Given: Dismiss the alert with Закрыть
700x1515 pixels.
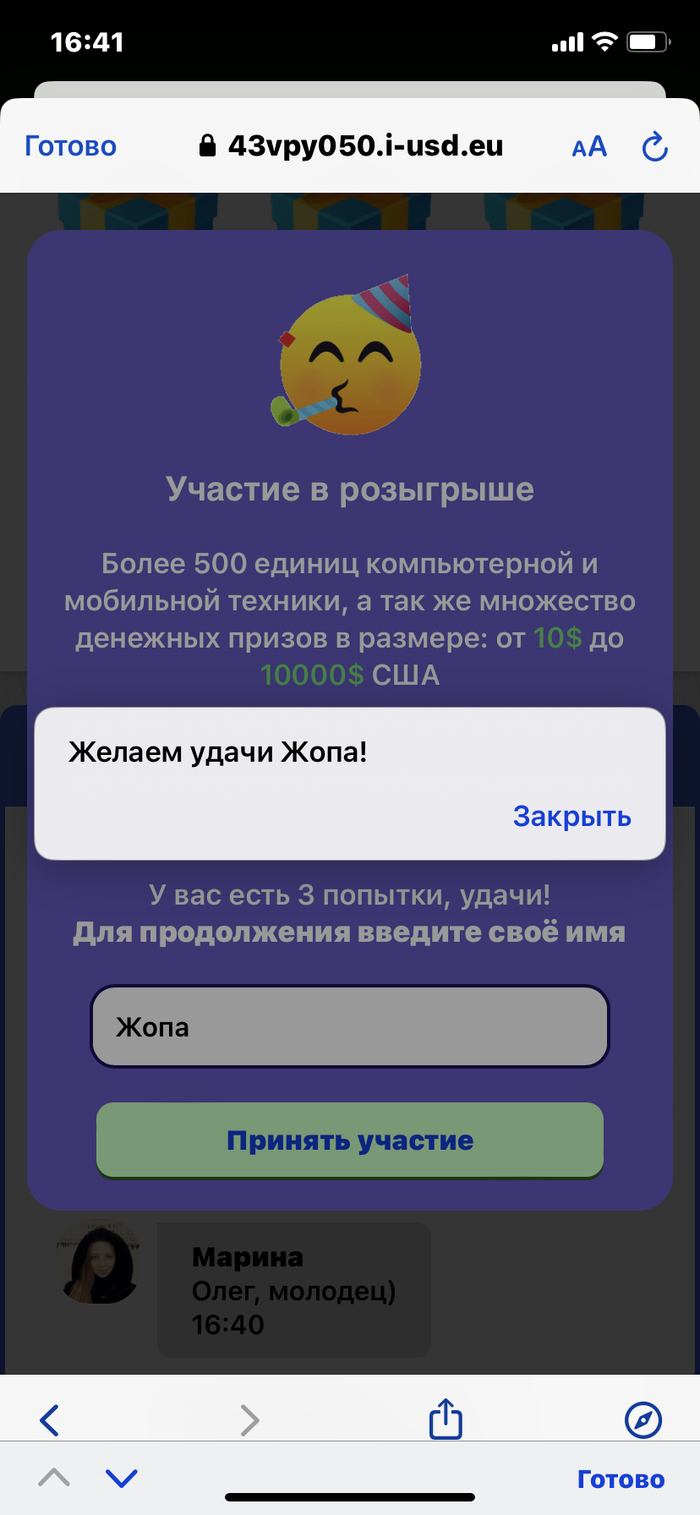Looking at the screenshot, I should pyautogui.click(x=572, y=816).
